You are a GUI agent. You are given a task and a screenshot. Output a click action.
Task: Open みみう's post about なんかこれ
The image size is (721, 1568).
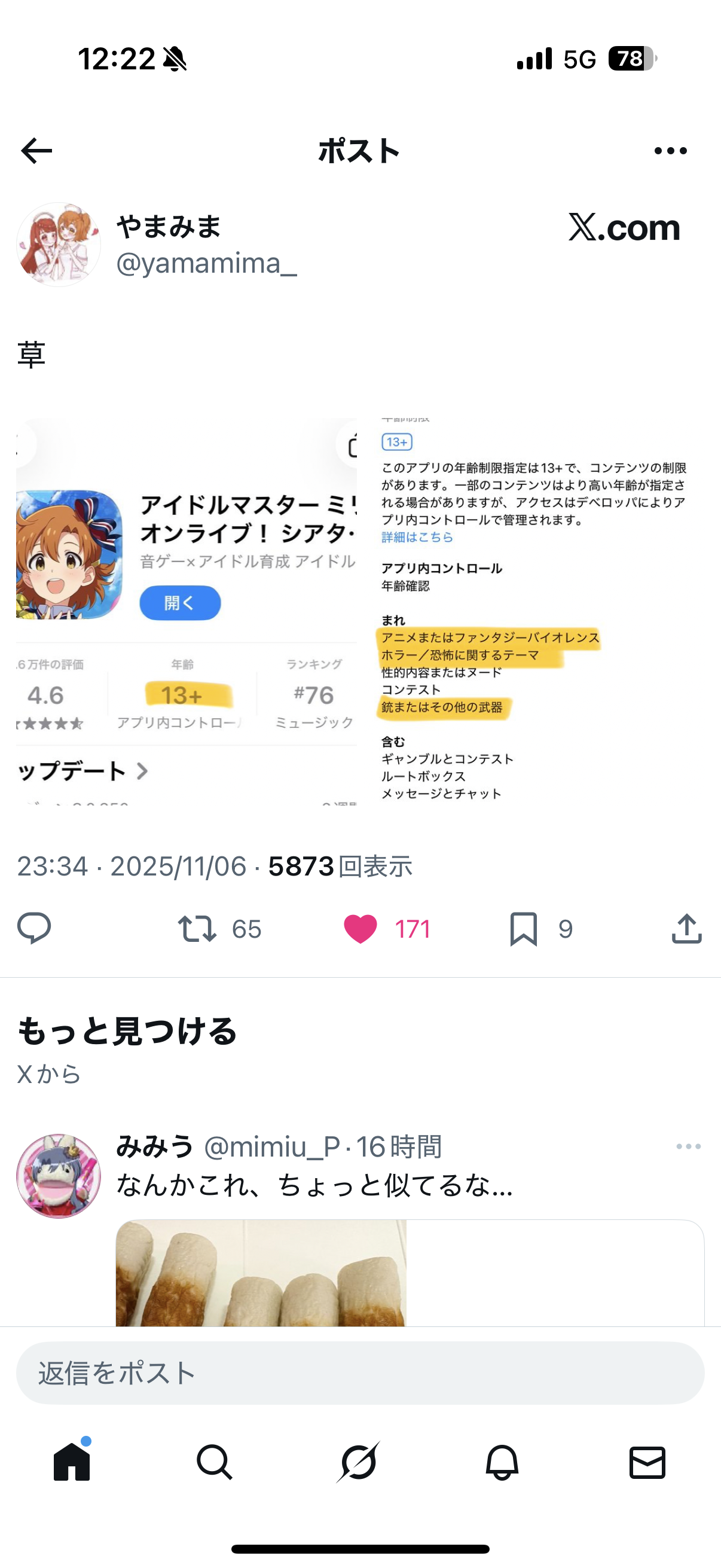coord(314,1185)
